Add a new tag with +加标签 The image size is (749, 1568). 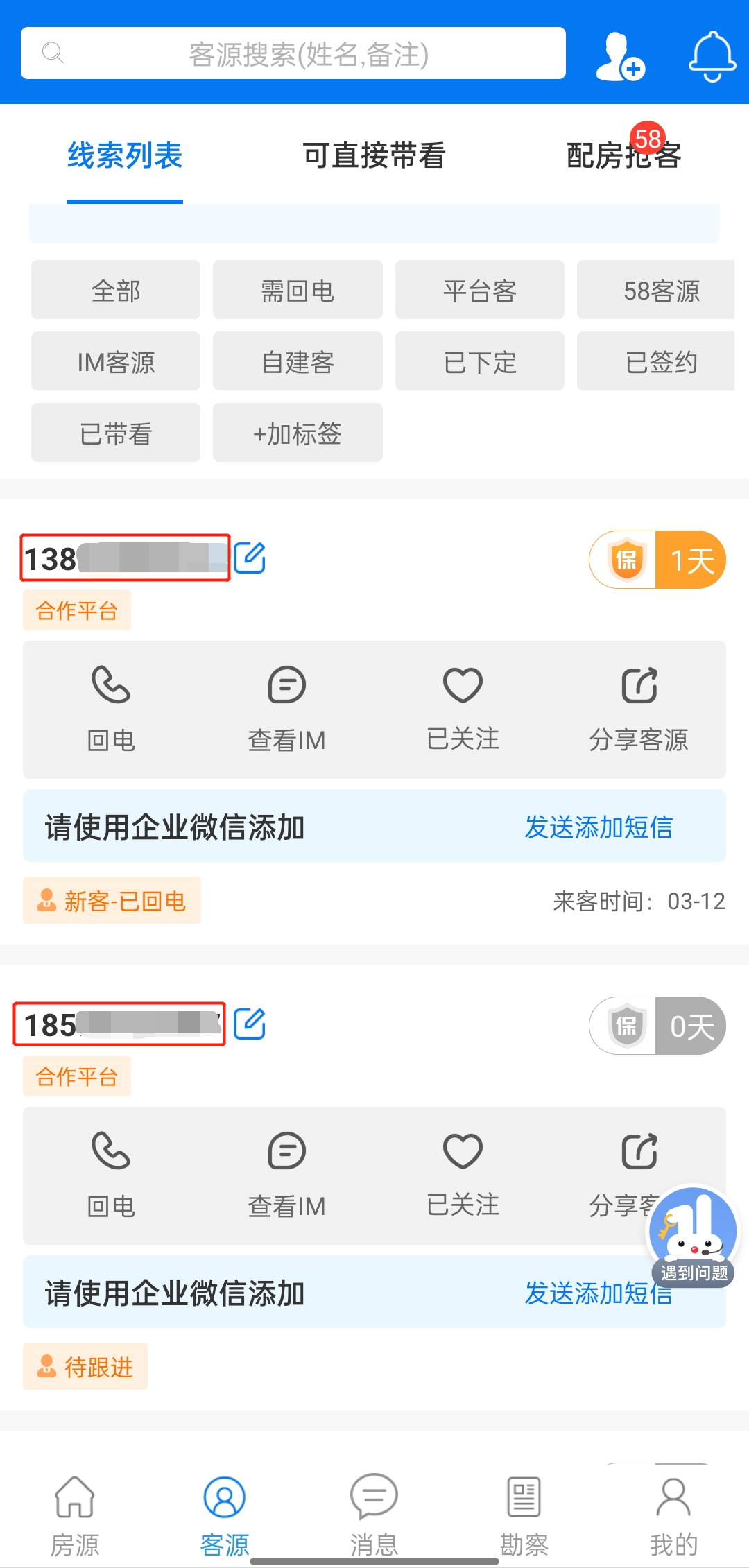tap(298, 433)
